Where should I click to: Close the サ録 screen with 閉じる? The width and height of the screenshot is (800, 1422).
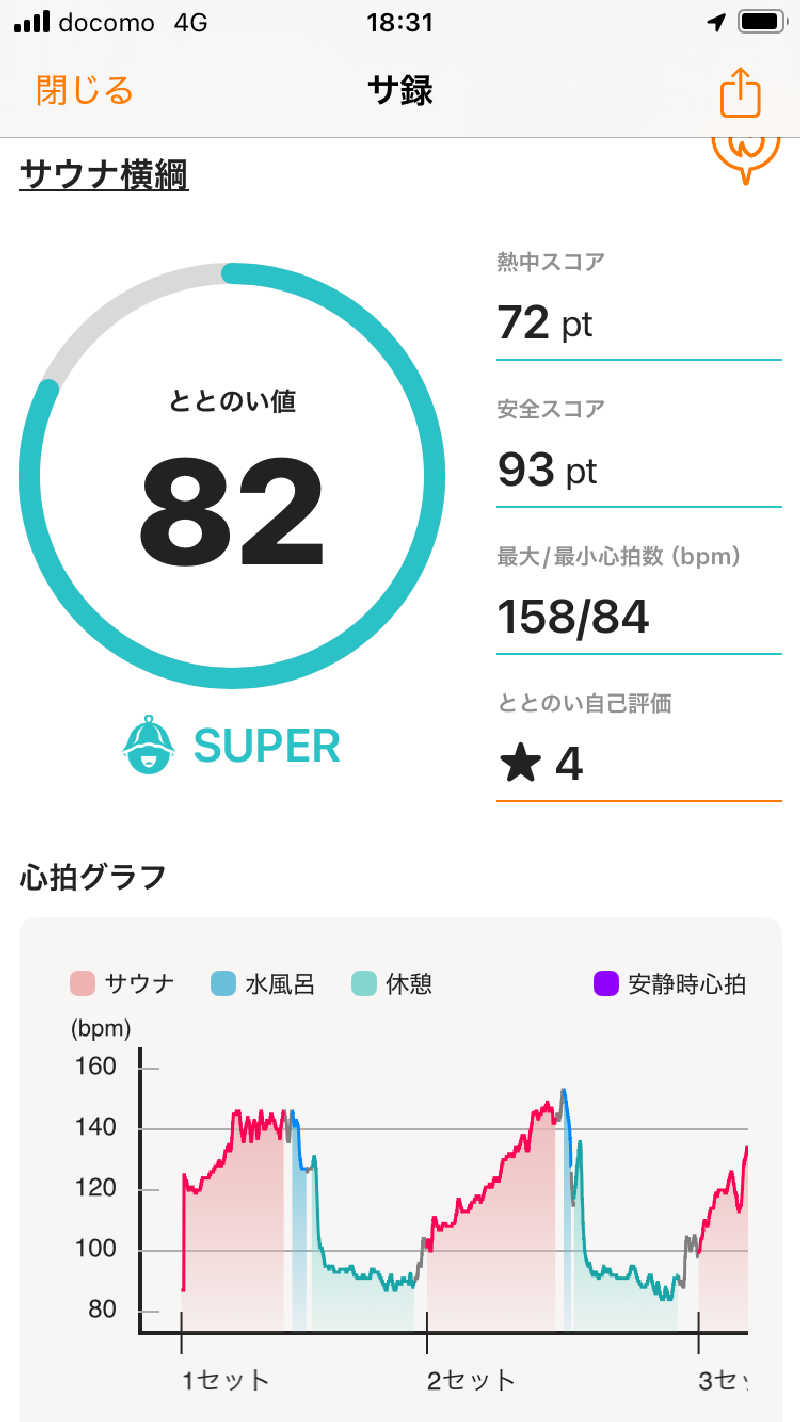(85, 91)
